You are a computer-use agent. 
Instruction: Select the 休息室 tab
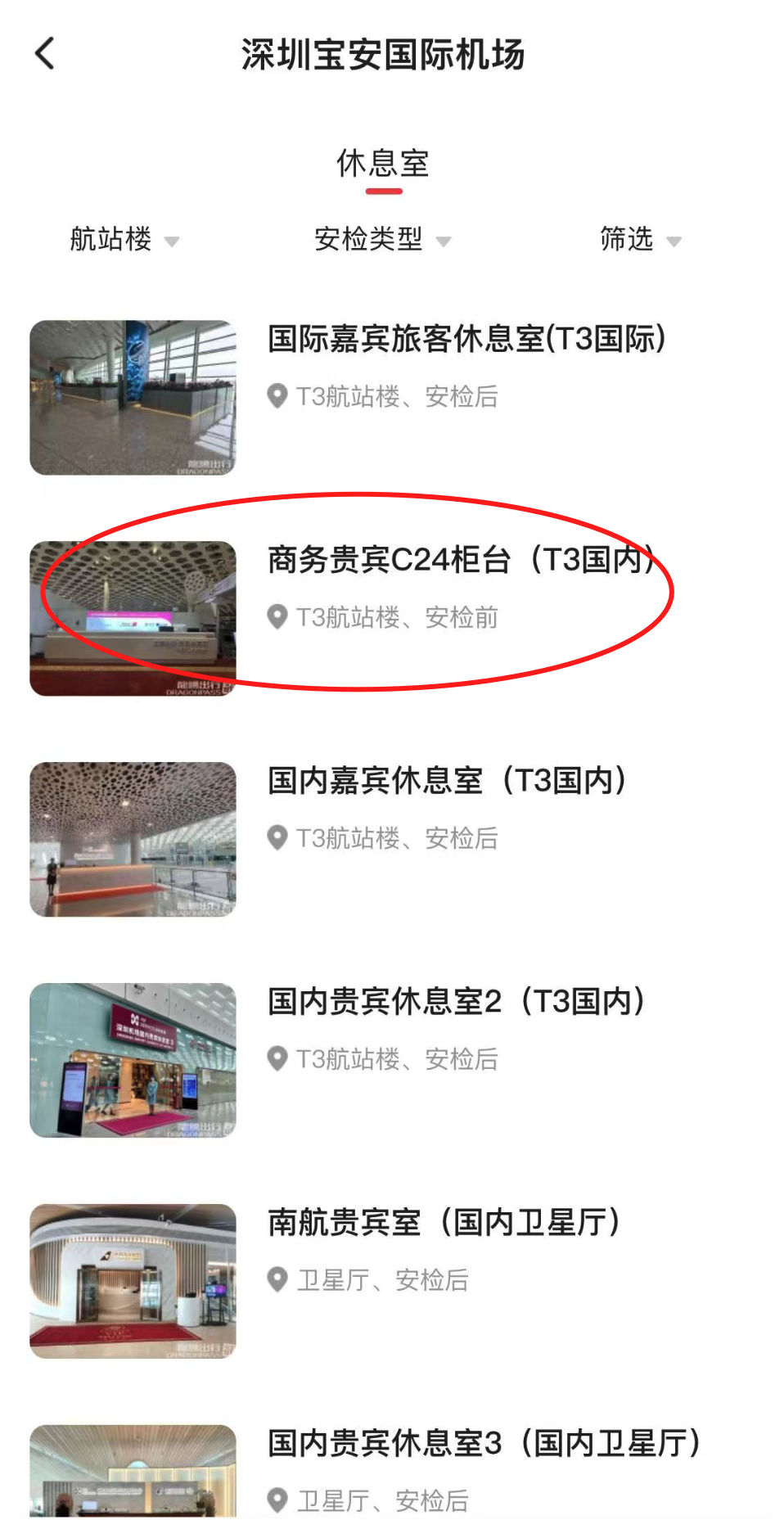pyautogui.click(x=383, y=164)
